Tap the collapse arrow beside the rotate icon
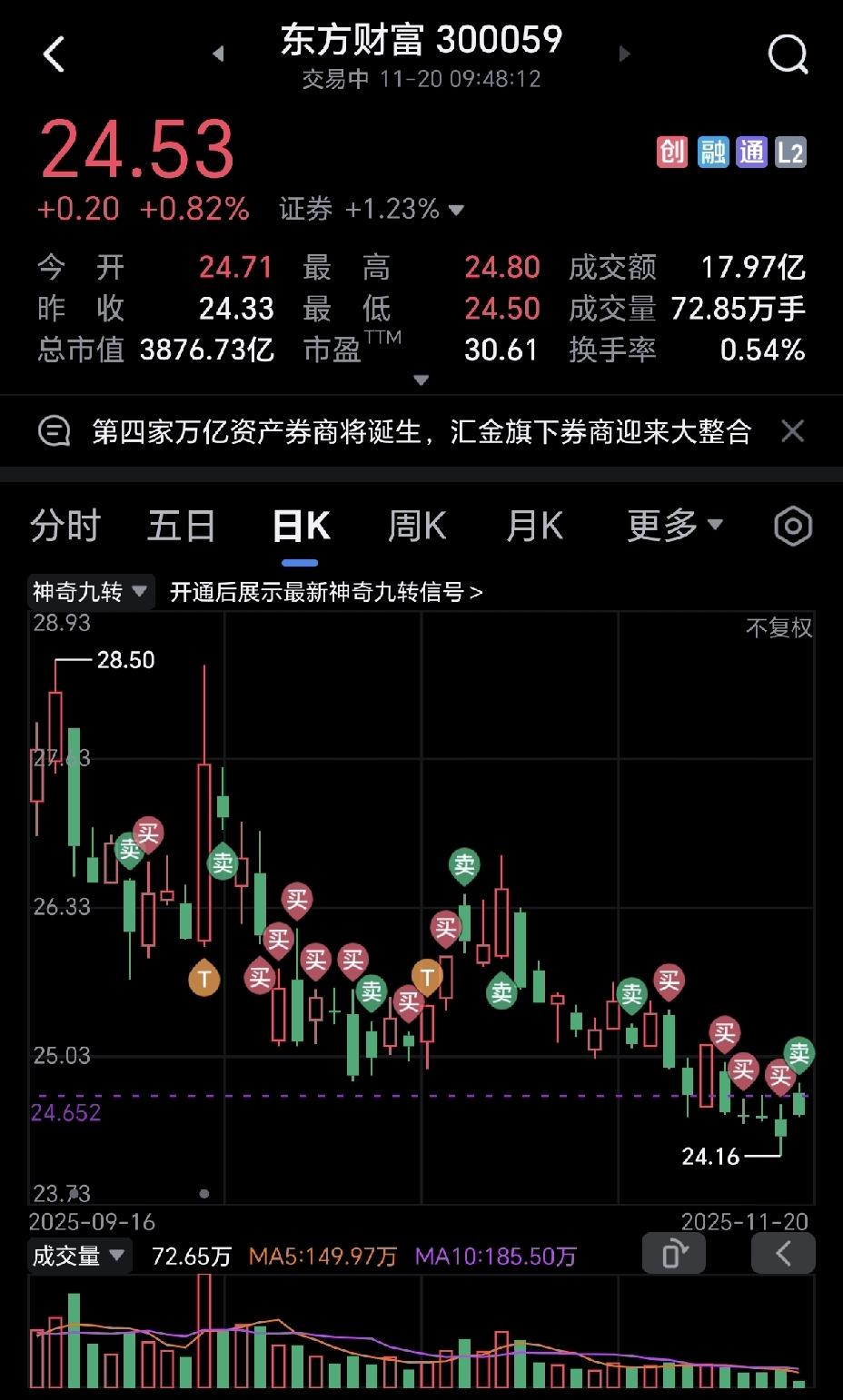The width and height of the screenshot is (843, 1400). tap(783, 1253)
